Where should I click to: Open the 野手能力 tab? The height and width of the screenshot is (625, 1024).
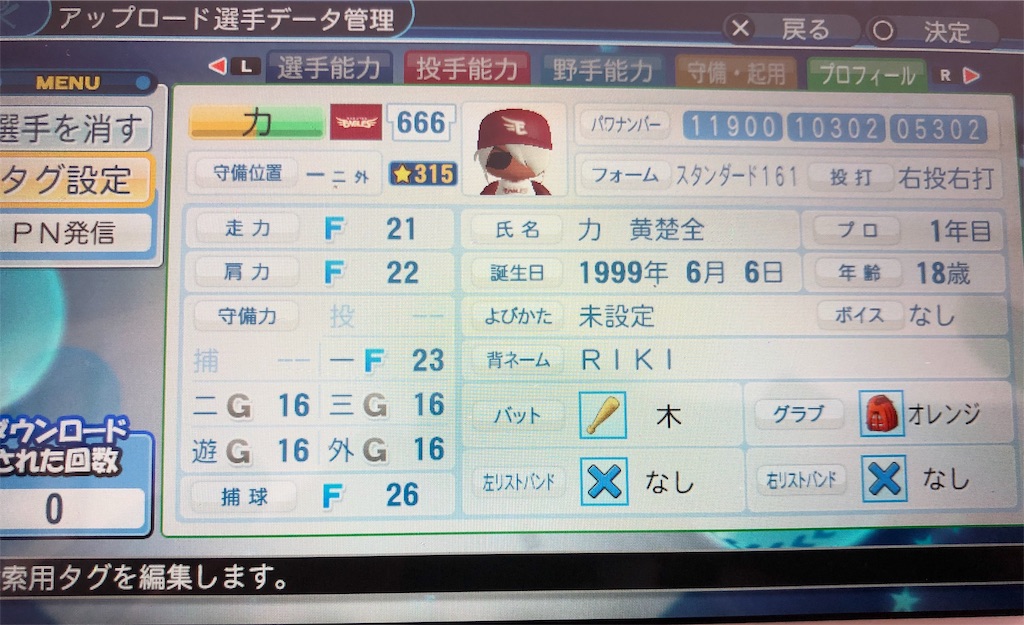(x=602, y=71)
